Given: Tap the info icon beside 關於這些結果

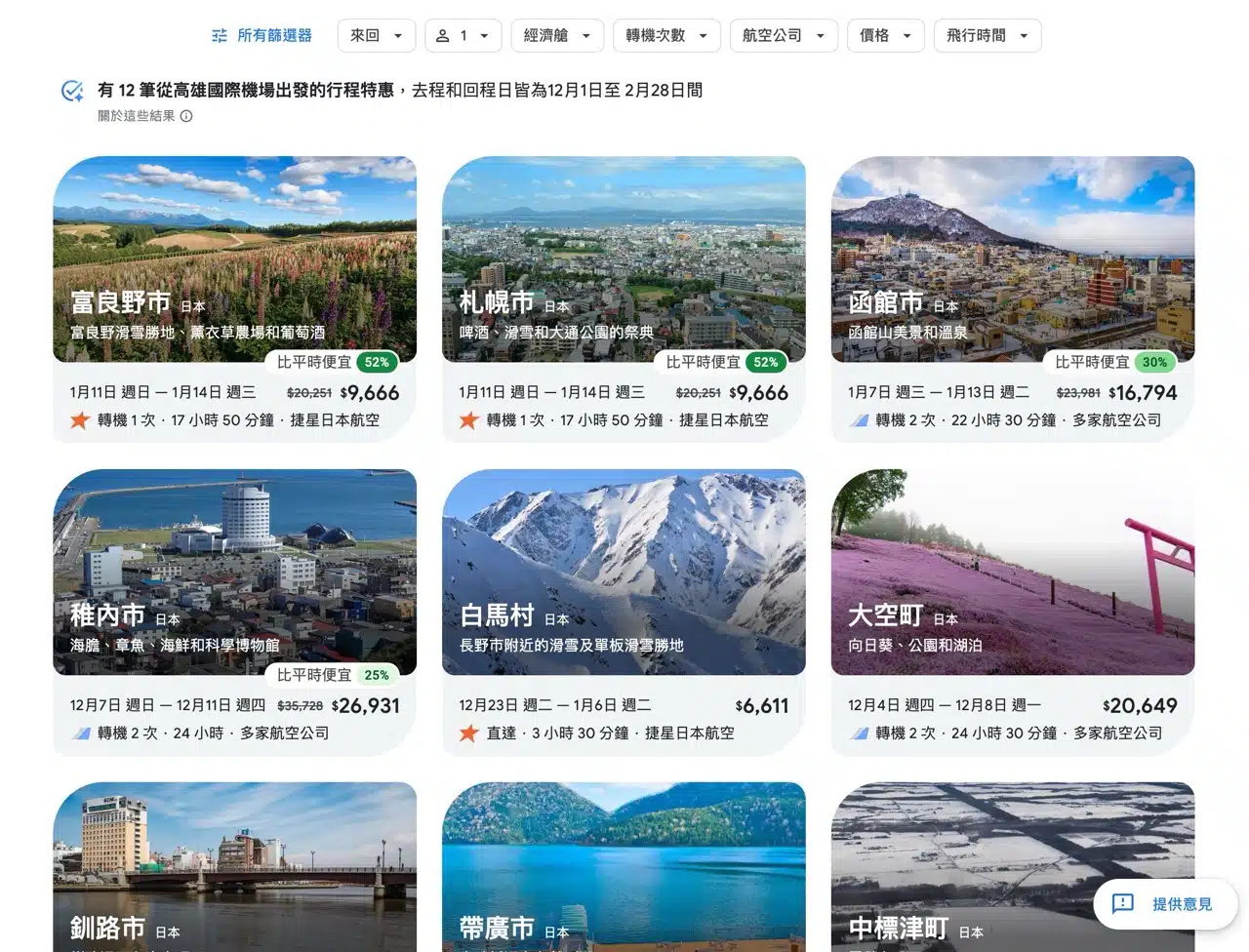Looking at the screenshot, I should [186, 116].
